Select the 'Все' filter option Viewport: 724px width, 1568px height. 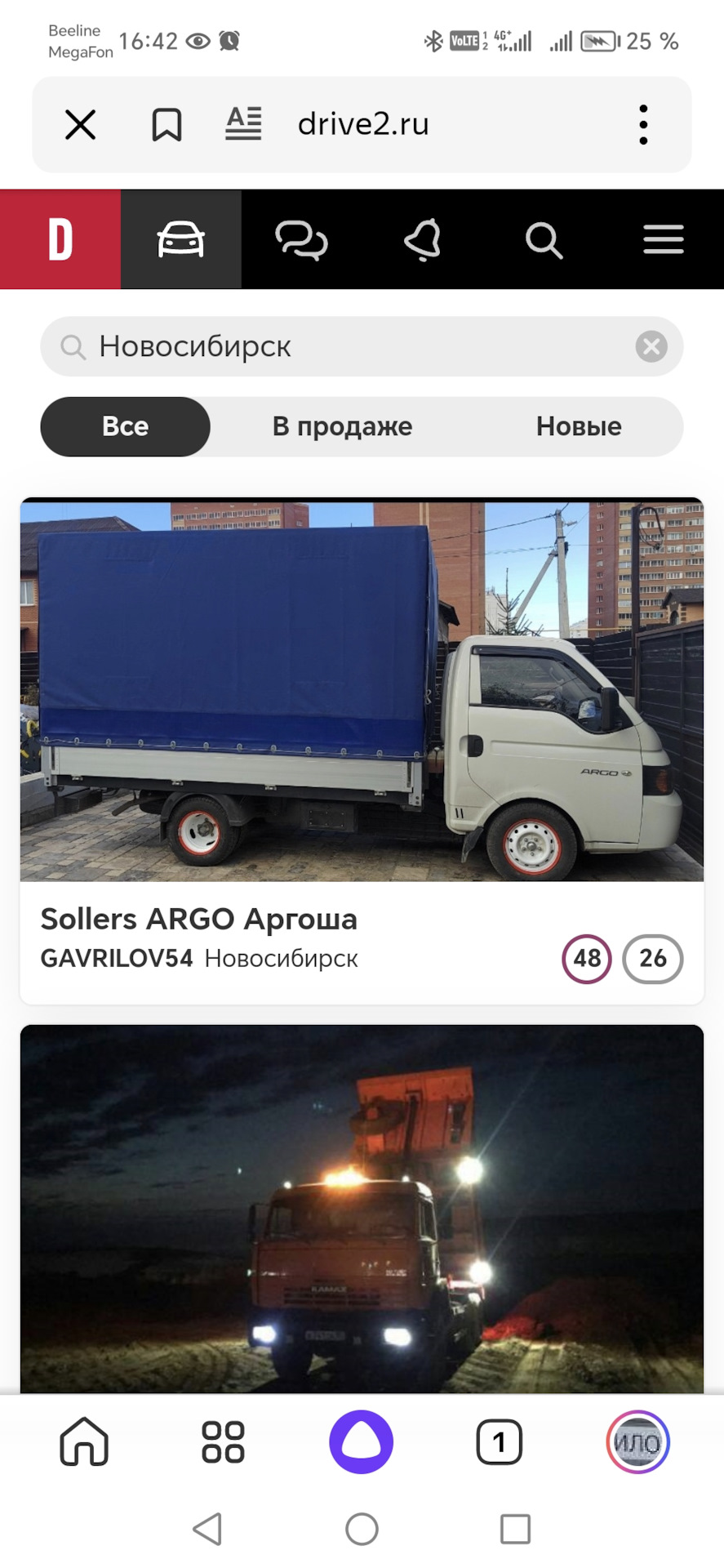pyautogui.click(x=126, y=425)
